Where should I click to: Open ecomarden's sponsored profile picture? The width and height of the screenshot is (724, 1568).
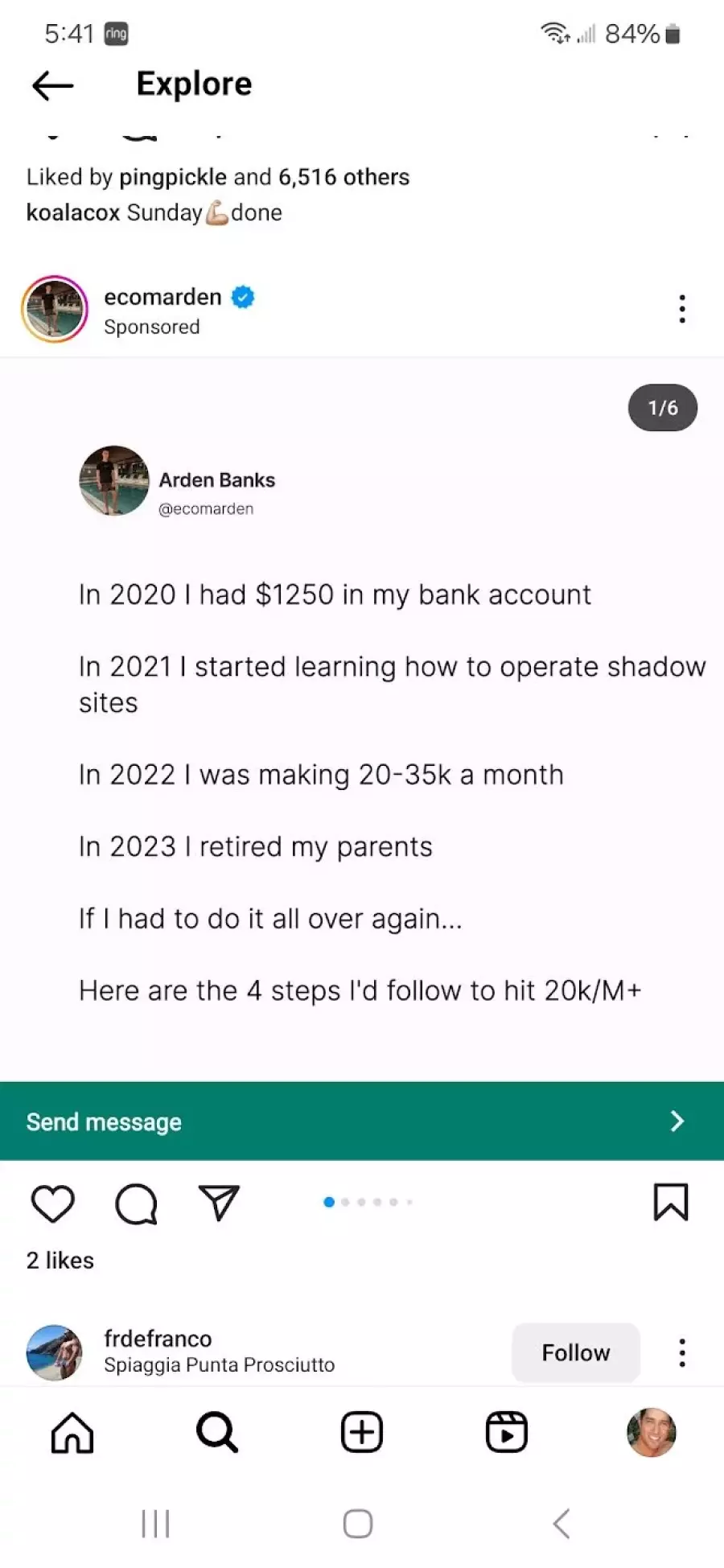(55, 309)
